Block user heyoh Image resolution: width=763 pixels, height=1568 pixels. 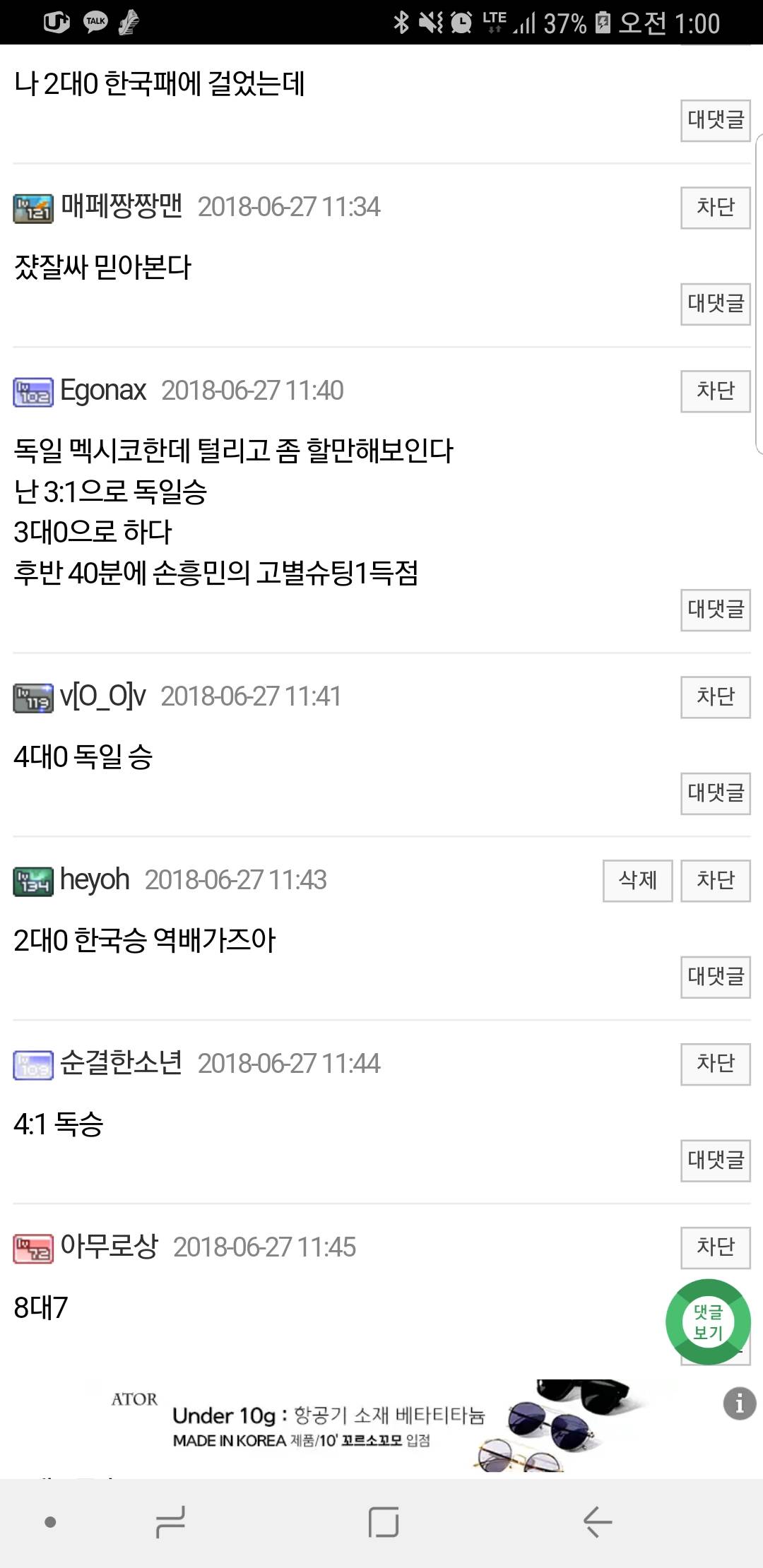715,881
